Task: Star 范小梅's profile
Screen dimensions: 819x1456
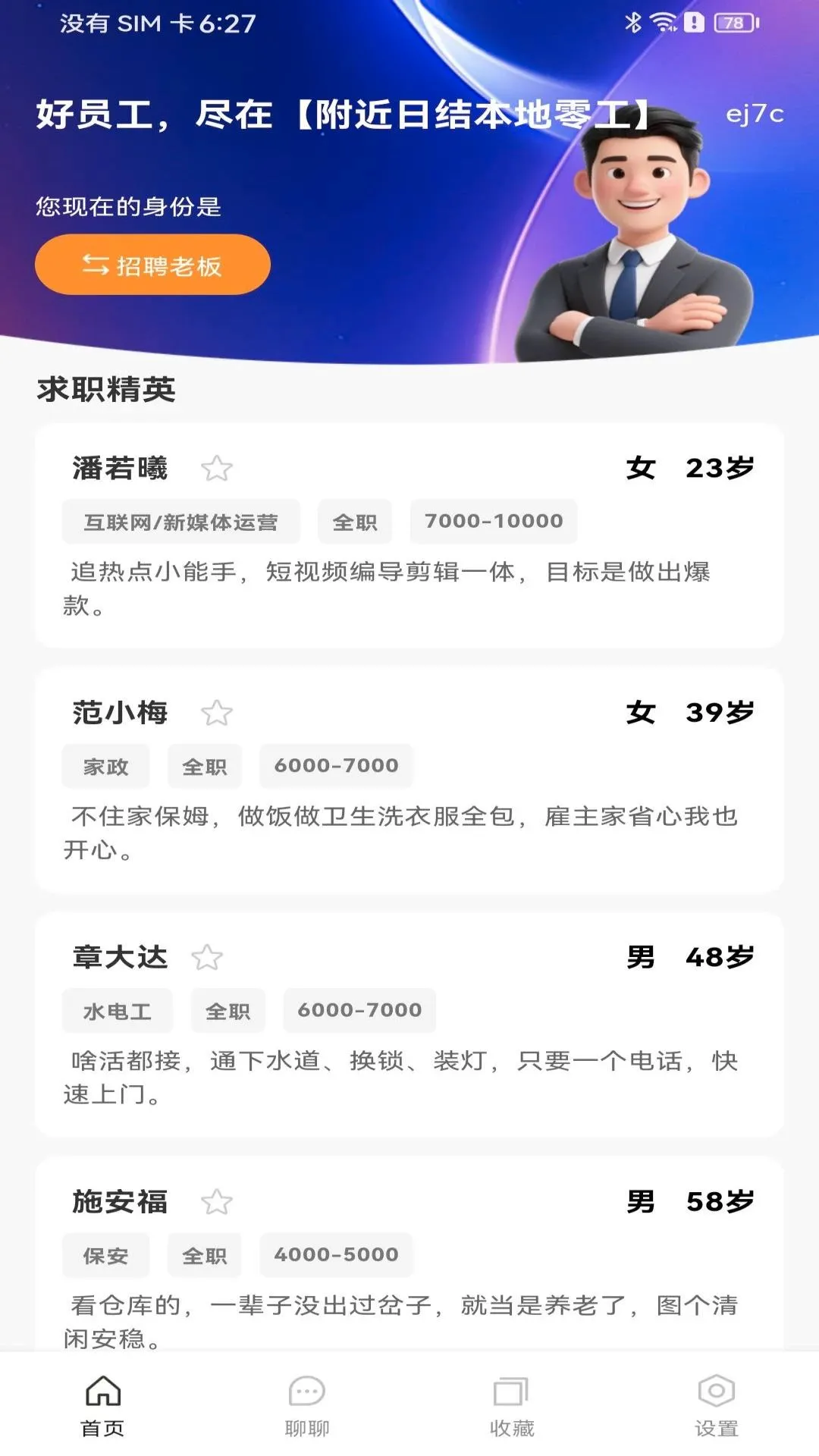Action: (216, 713)
